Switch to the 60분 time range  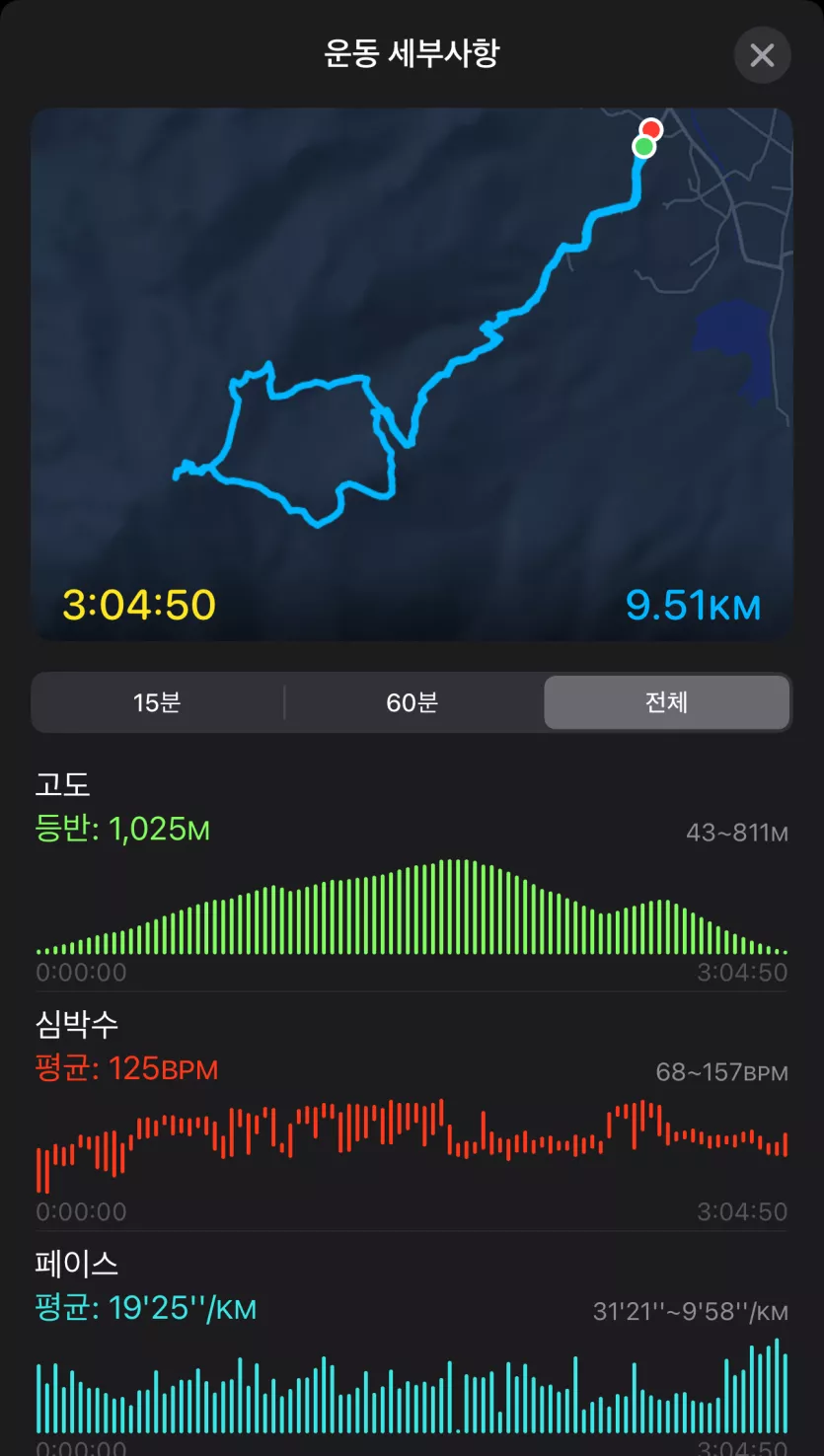[412, 702]
